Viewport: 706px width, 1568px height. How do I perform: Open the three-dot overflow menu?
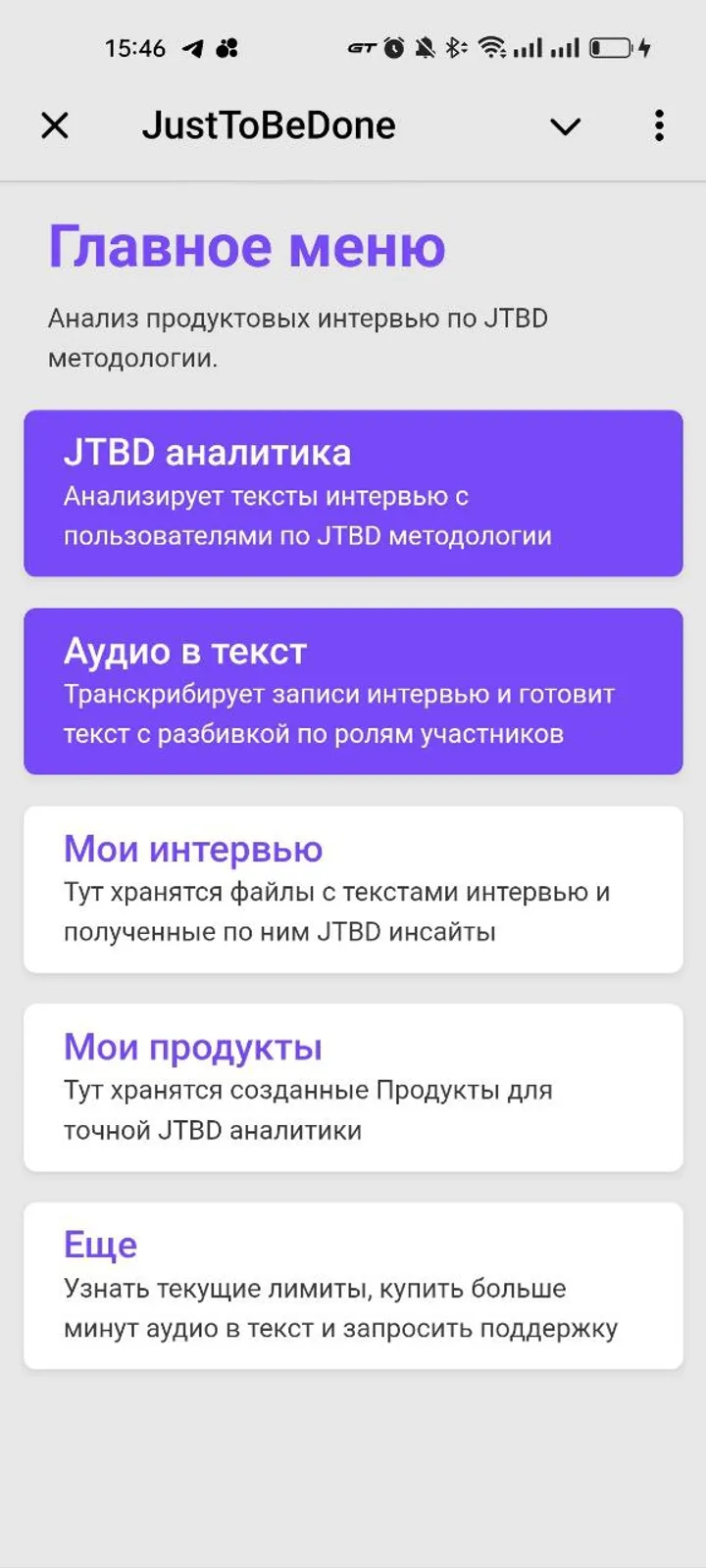point(657,125)
